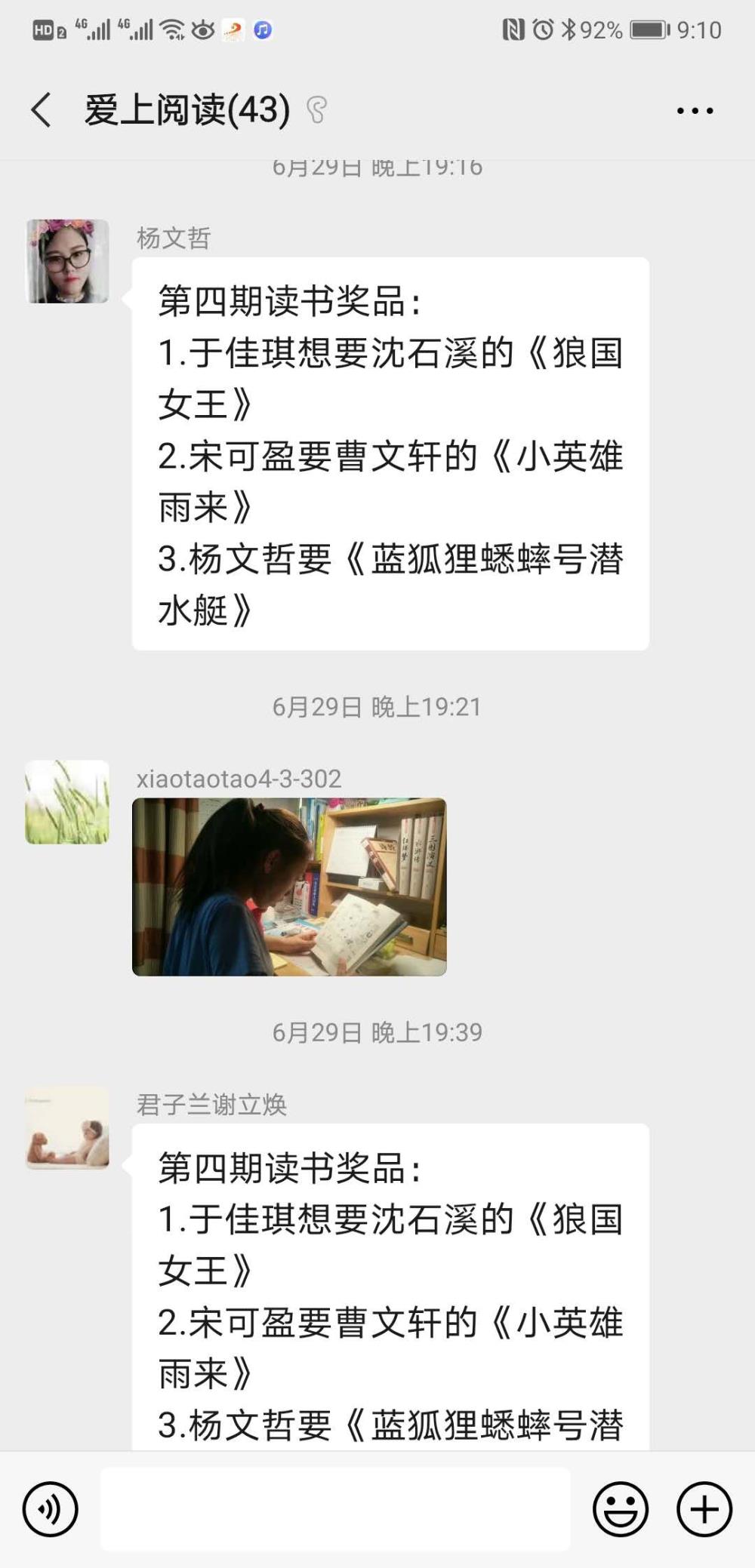Open 君子兰谢立焕's profile avatar
This screenshot has width=755, height=1568.
67,1127
